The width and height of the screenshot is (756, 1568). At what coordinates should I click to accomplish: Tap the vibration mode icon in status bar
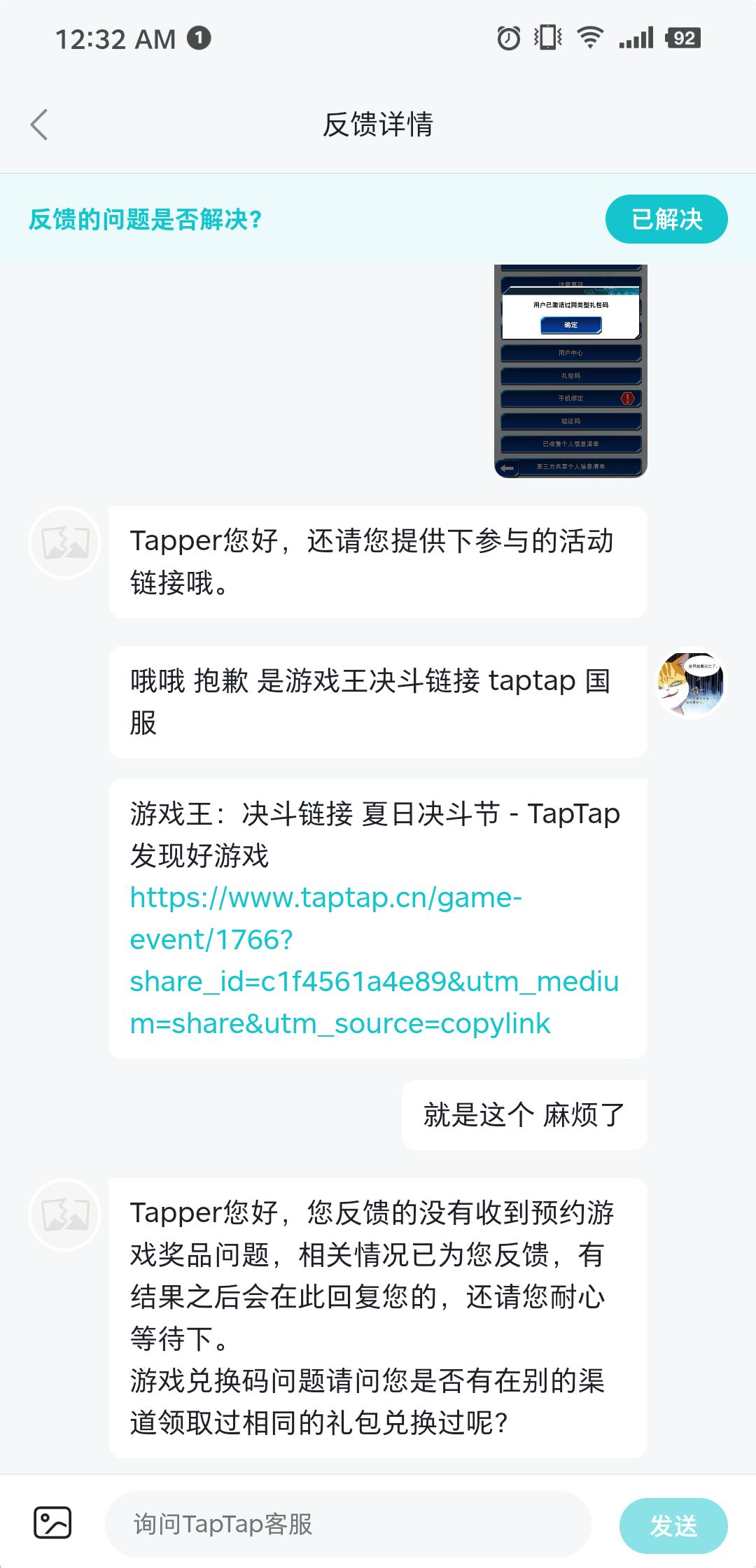pos(549,38)
